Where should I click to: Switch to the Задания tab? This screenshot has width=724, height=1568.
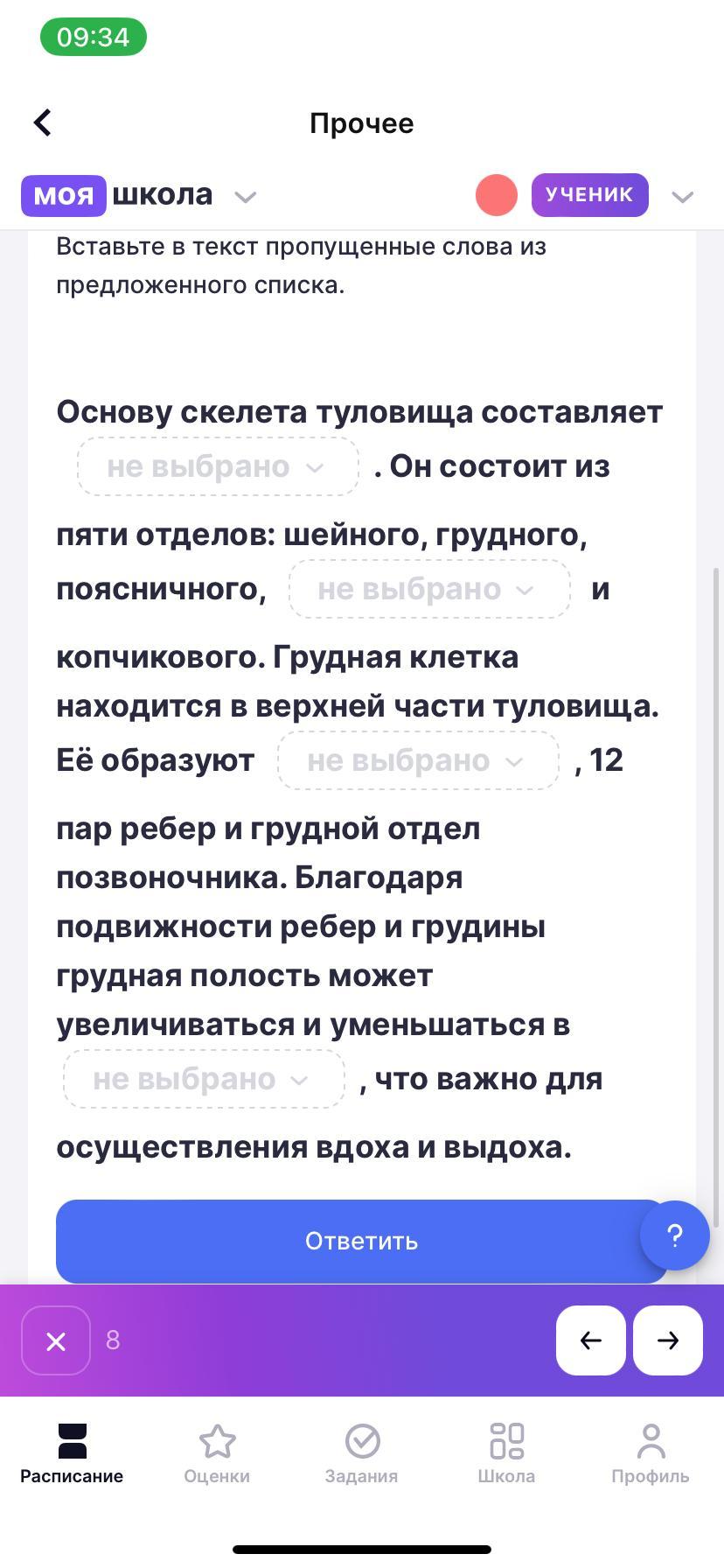[x=361, y=1454]
